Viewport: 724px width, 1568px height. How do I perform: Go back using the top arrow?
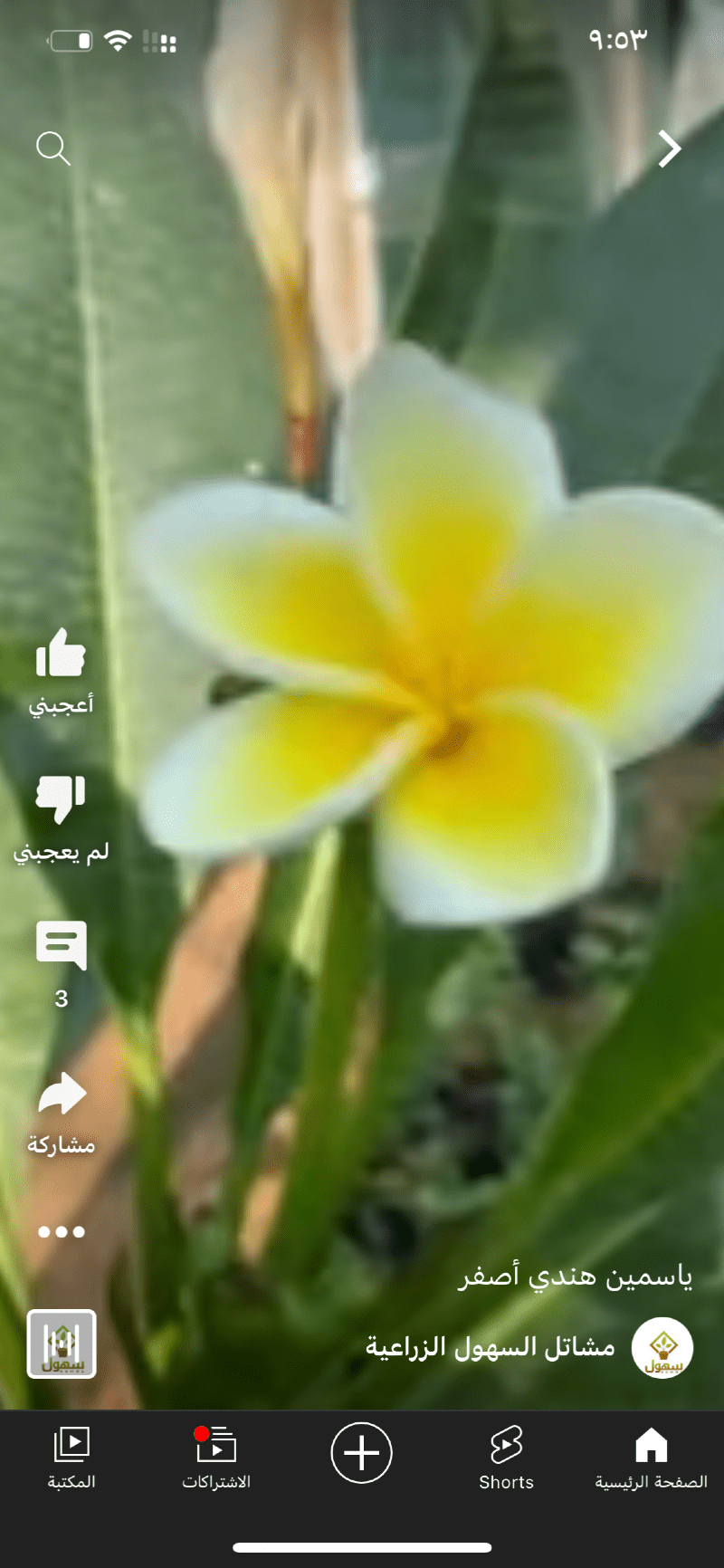(669, 148)
